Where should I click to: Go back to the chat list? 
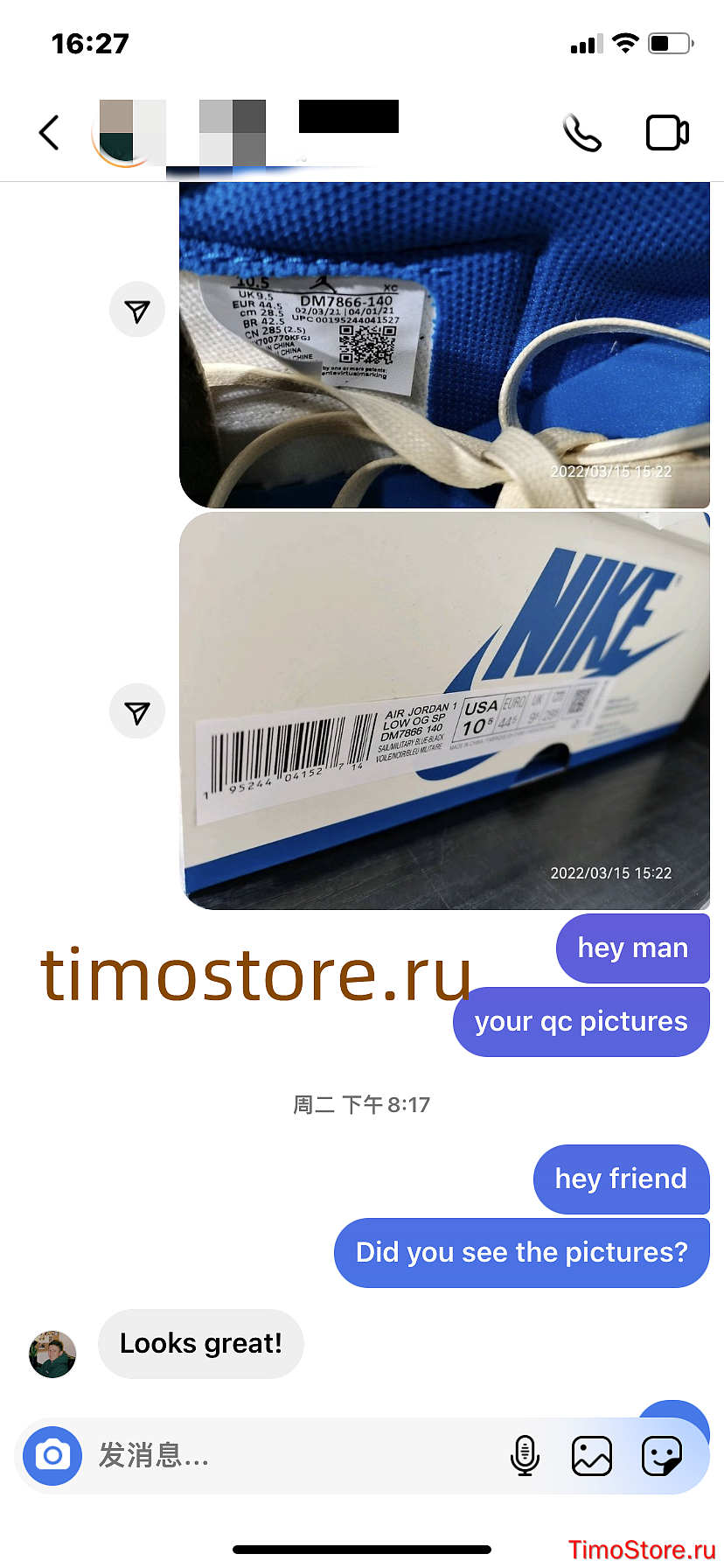pyautogui.click(x=49, y=133)
